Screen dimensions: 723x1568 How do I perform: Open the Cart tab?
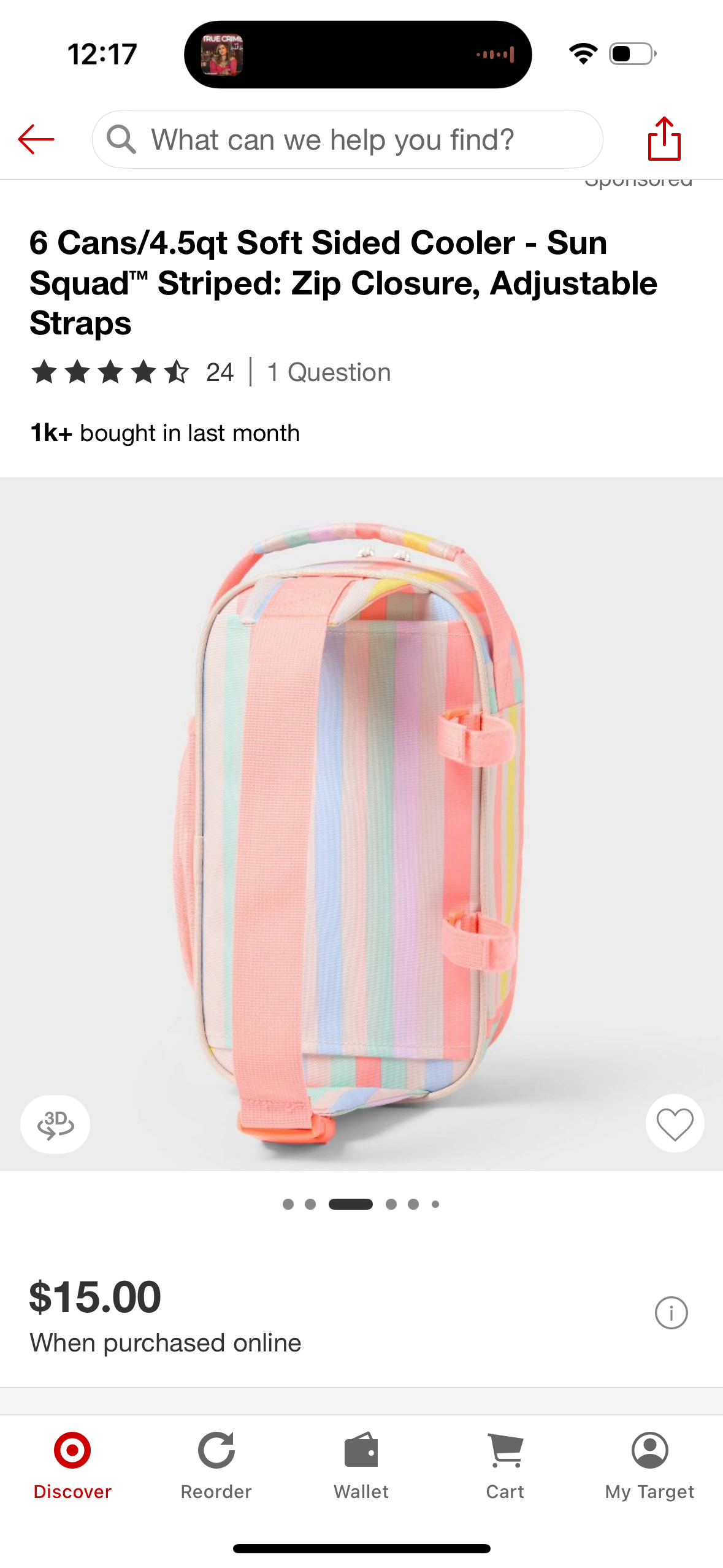tap(505, 1466)
